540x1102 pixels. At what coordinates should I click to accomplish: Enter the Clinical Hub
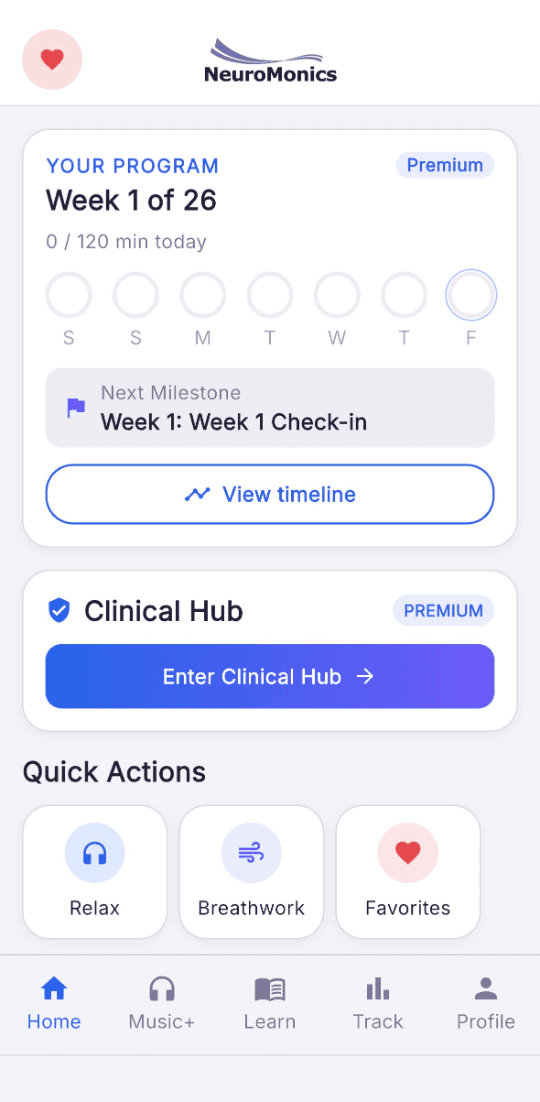[270, 676]
